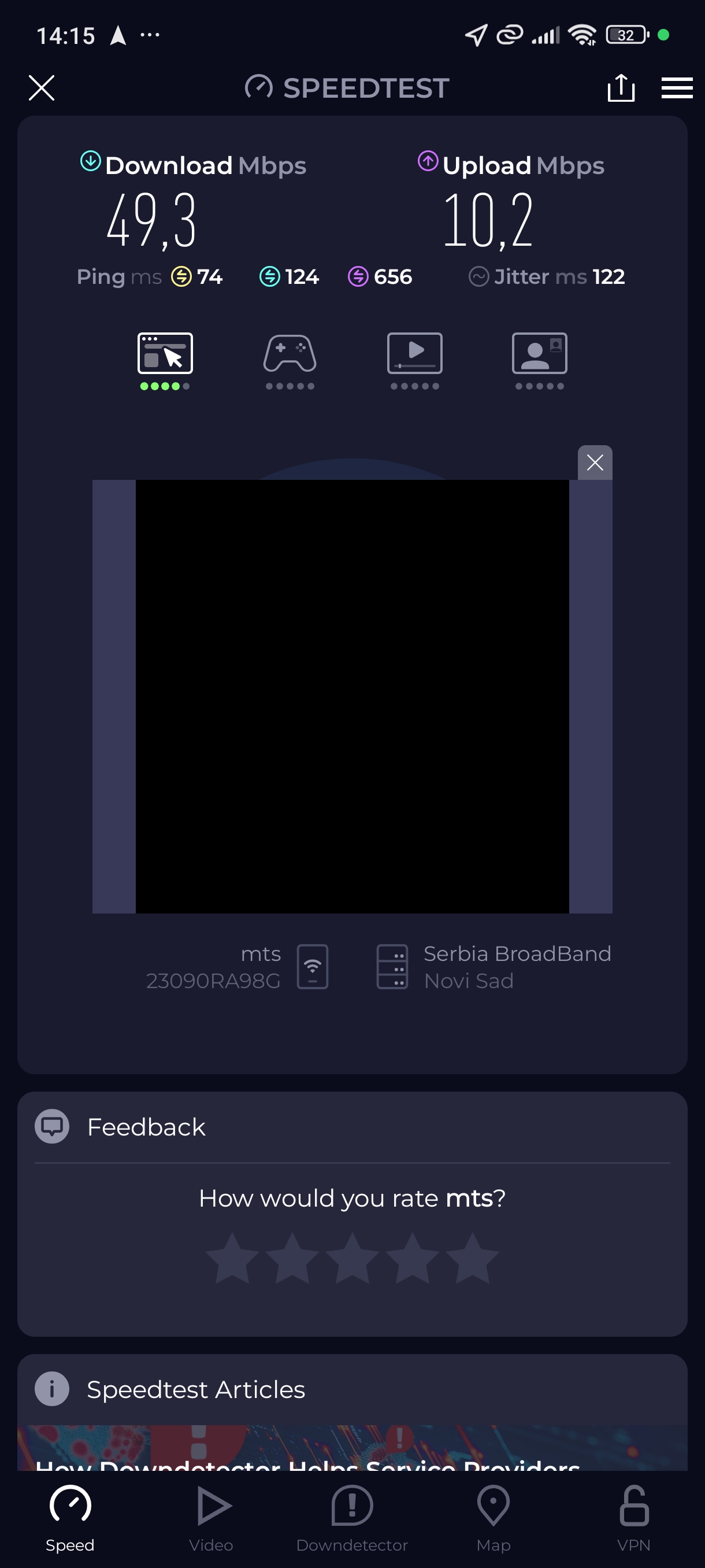View web browsing performance rating
Image resolution: width=705 pixels, height=1568 pixels.
(165, 360)
